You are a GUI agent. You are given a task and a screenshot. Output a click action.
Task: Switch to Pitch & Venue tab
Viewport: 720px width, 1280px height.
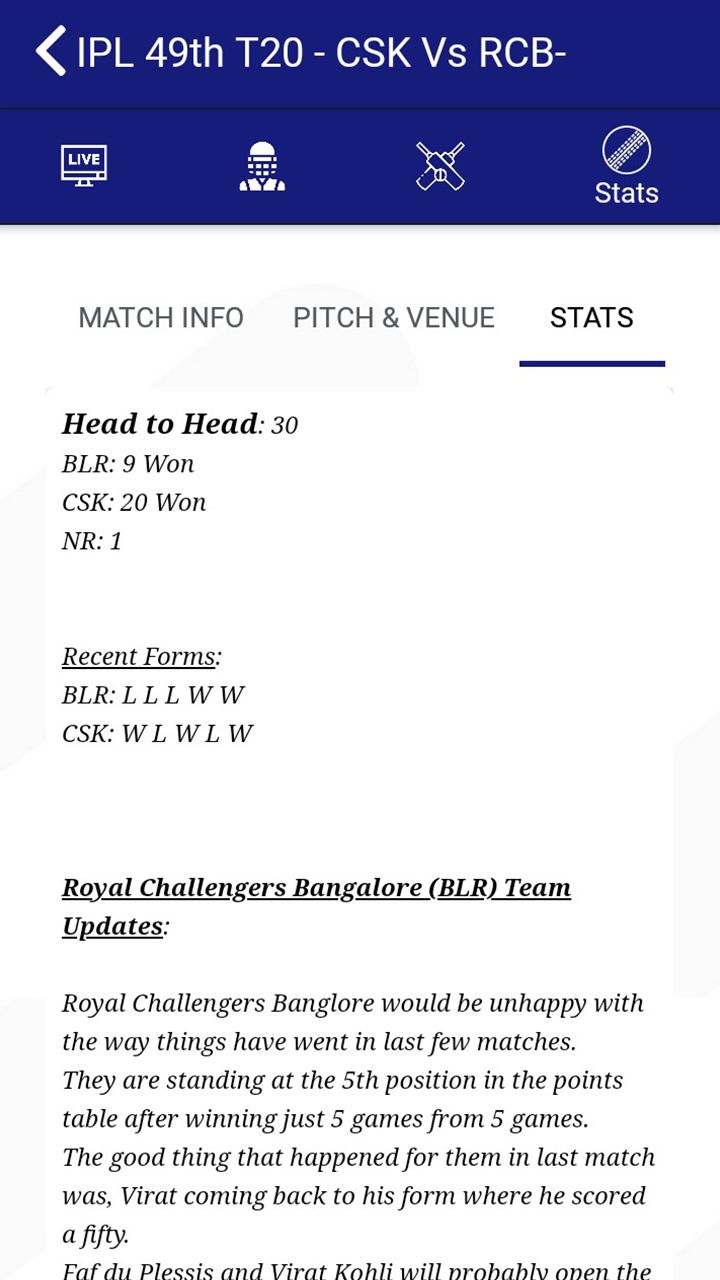coord(394,318)
